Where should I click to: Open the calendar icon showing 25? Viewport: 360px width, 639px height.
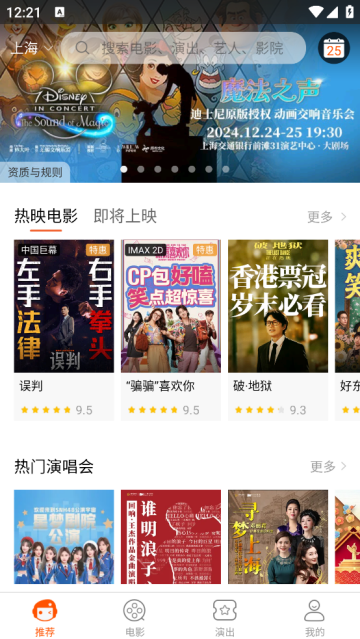coord(334,48)
